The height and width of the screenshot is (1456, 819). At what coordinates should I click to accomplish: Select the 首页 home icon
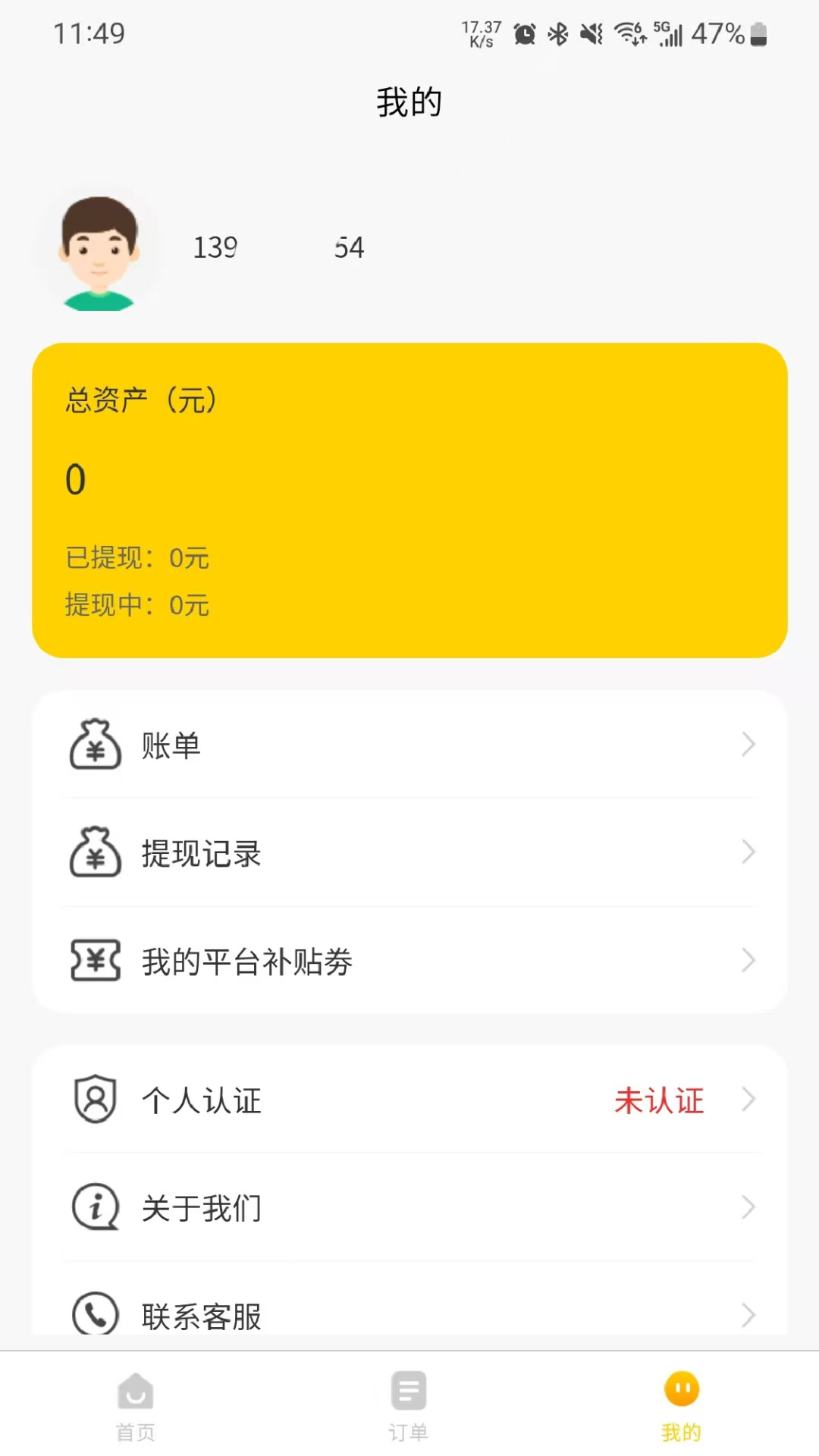(135, 1391)
